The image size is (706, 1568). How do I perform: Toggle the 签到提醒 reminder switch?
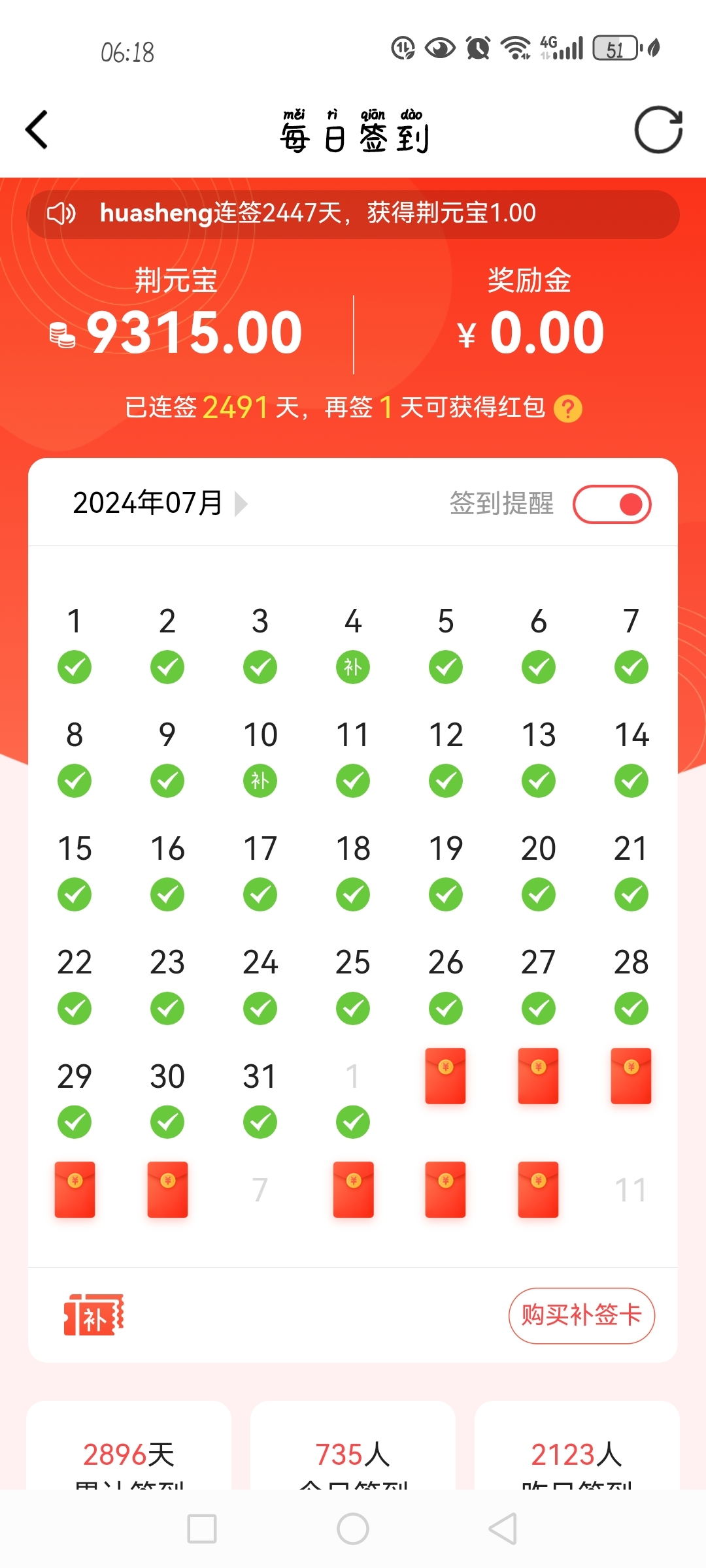point(612,504)
